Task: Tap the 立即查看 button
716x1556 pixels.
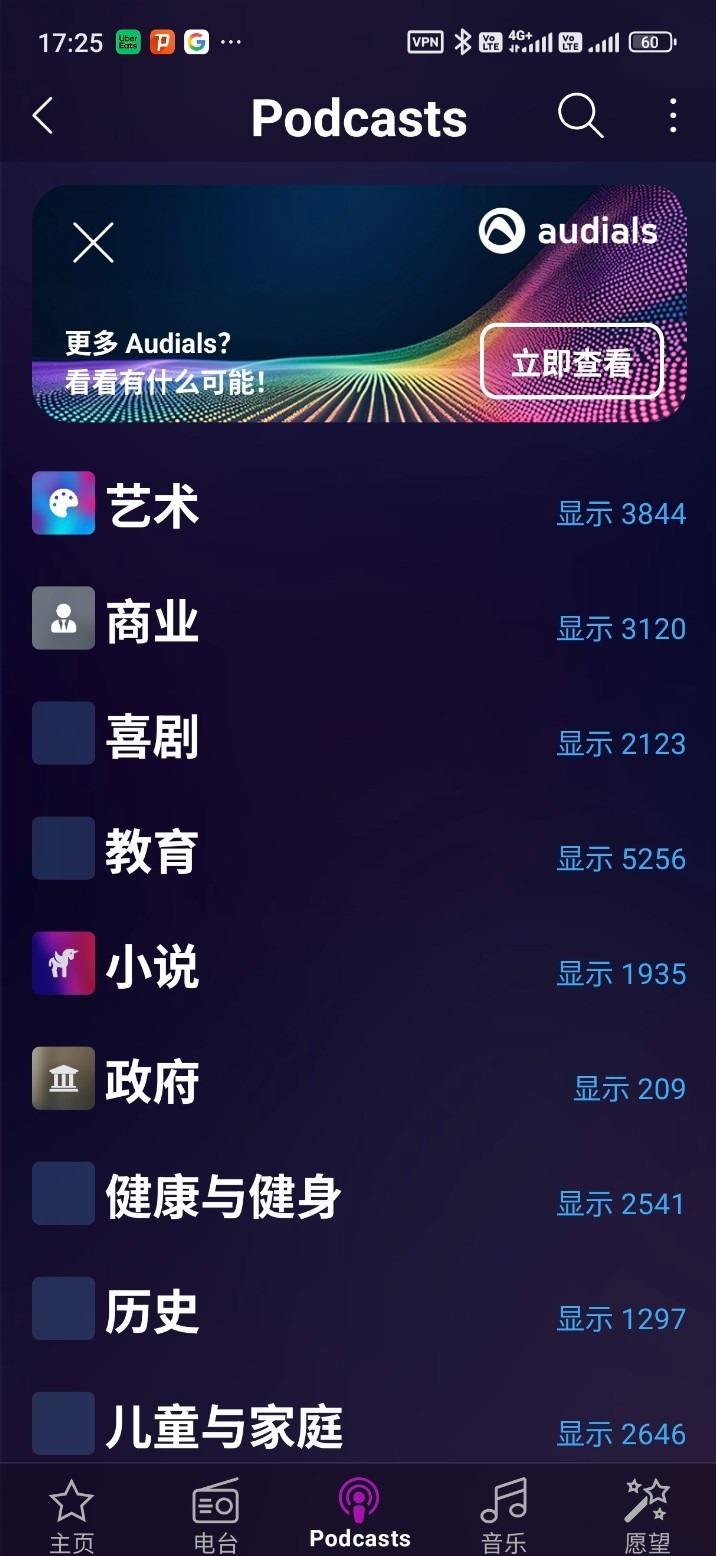Action: (572, 361)
